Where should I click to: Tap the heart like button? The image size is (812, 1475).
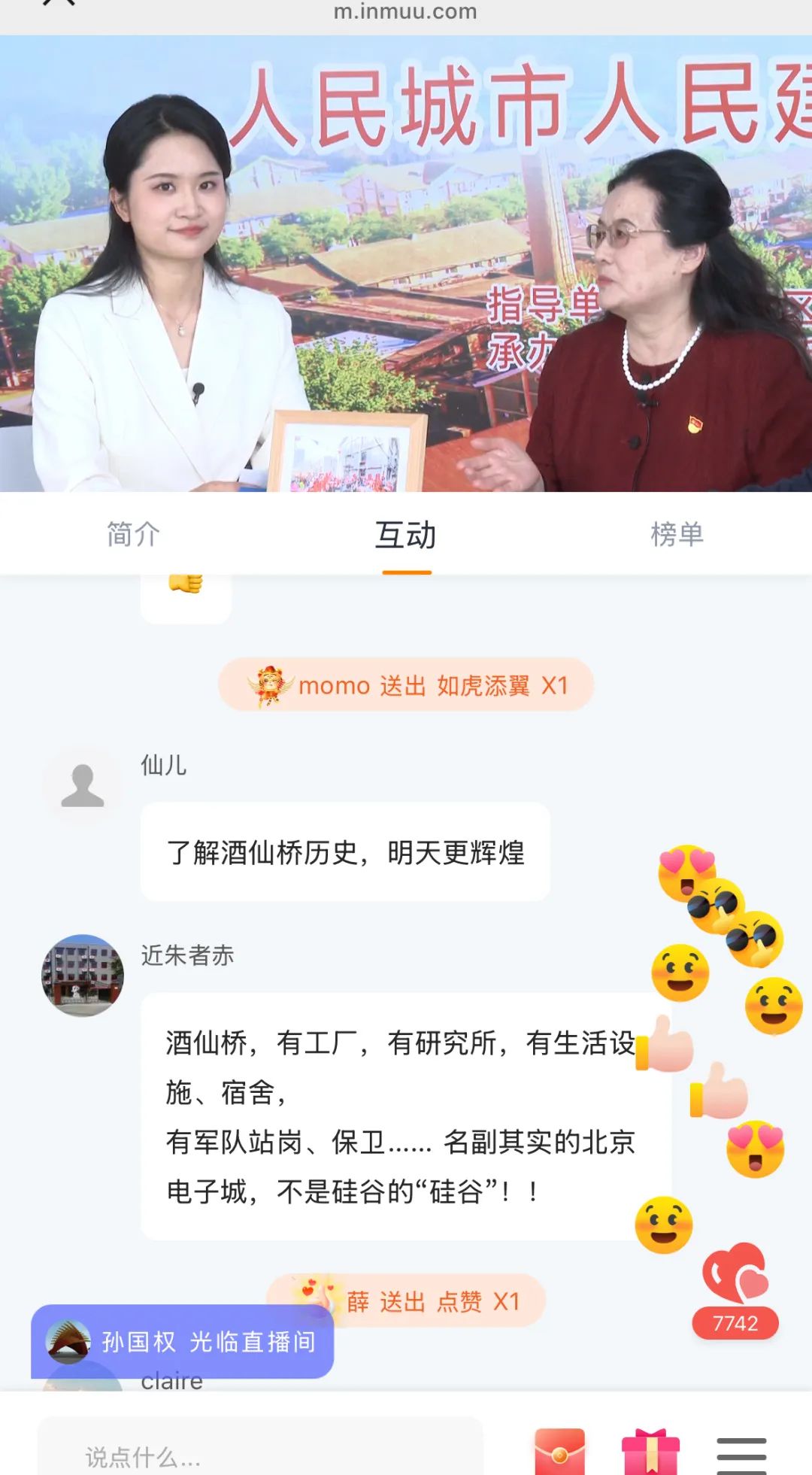click(735, 1273)
